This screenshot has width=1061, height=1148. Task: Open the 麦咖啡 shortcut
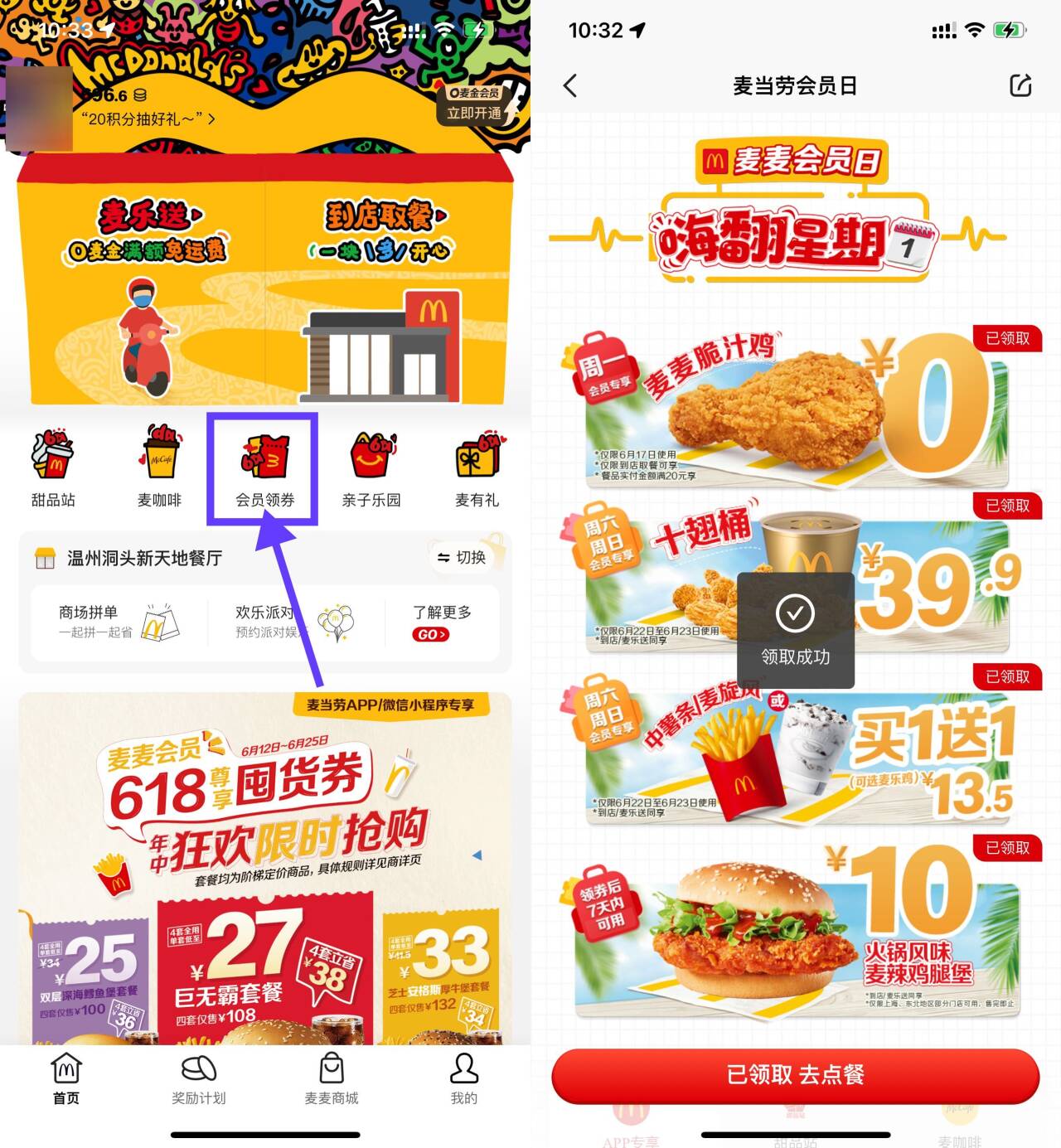click(159, 468)
